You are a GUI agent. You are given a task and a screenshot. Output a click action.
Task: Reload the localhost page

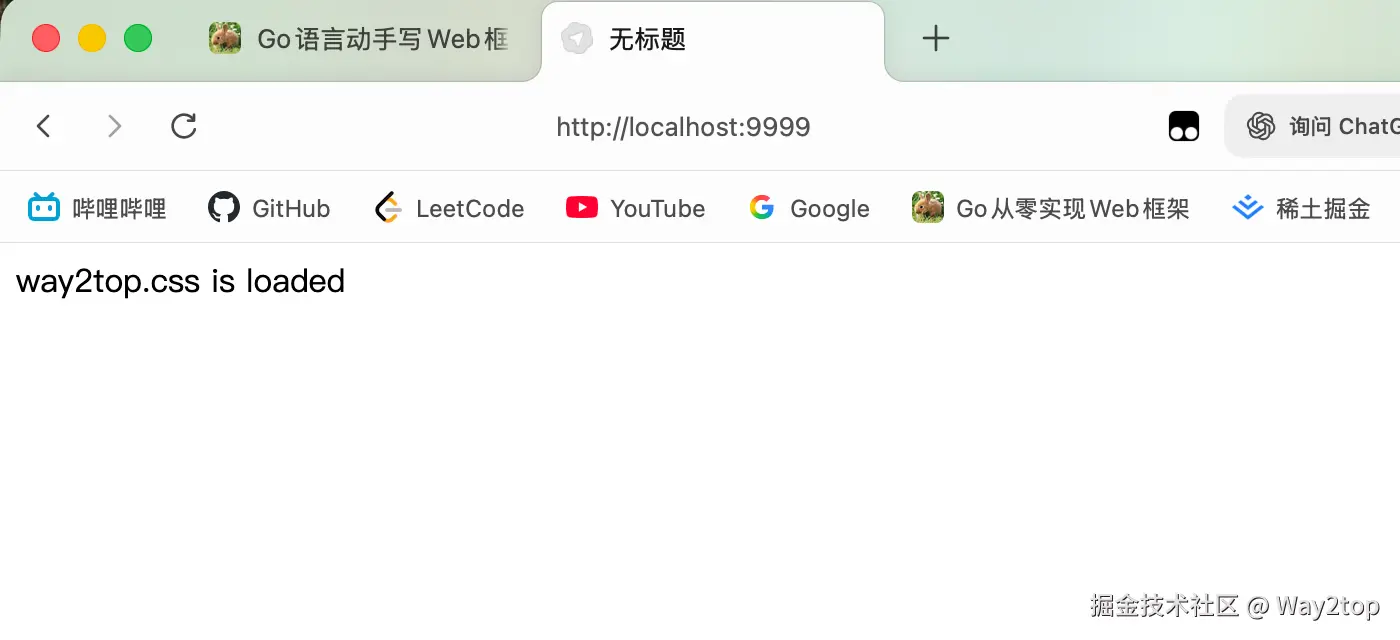click(184, 126)
